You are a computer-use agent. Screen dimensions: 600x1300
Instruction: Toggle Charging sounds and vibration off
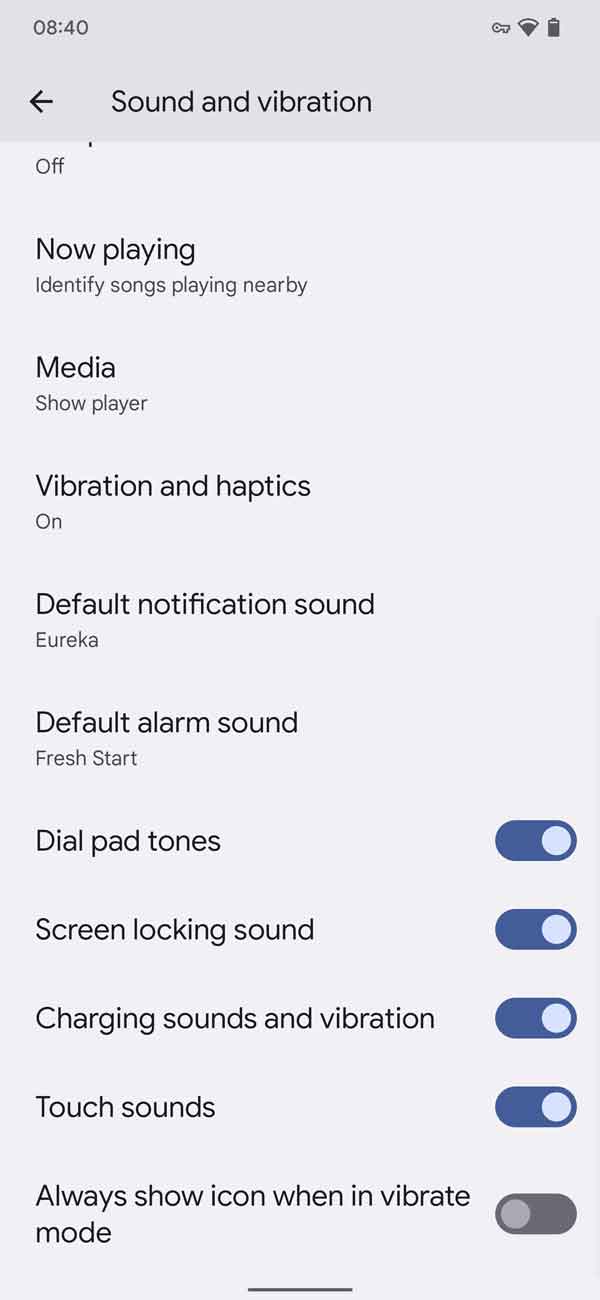point(535,1019)
